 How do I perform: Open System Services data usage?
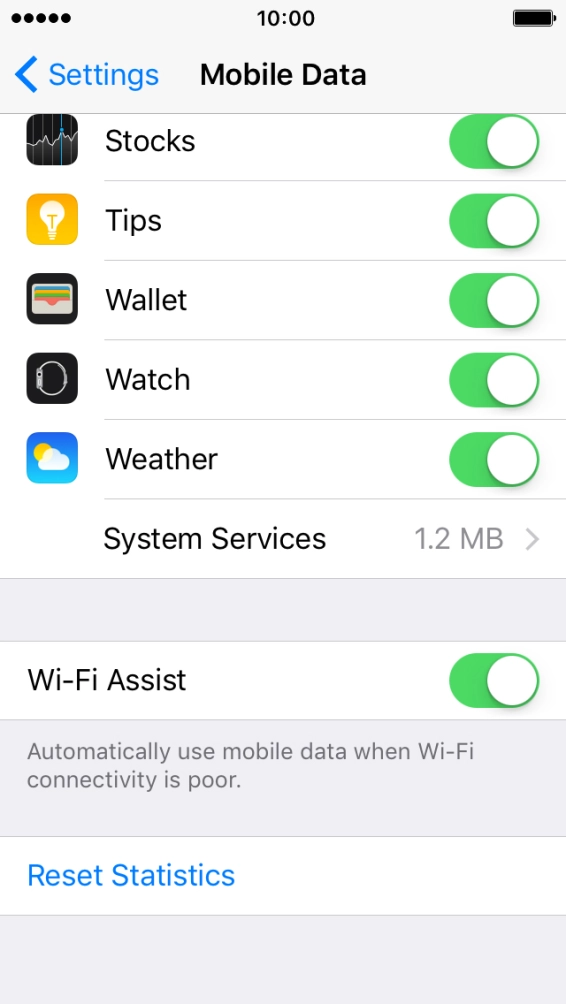tap(283, 539)
